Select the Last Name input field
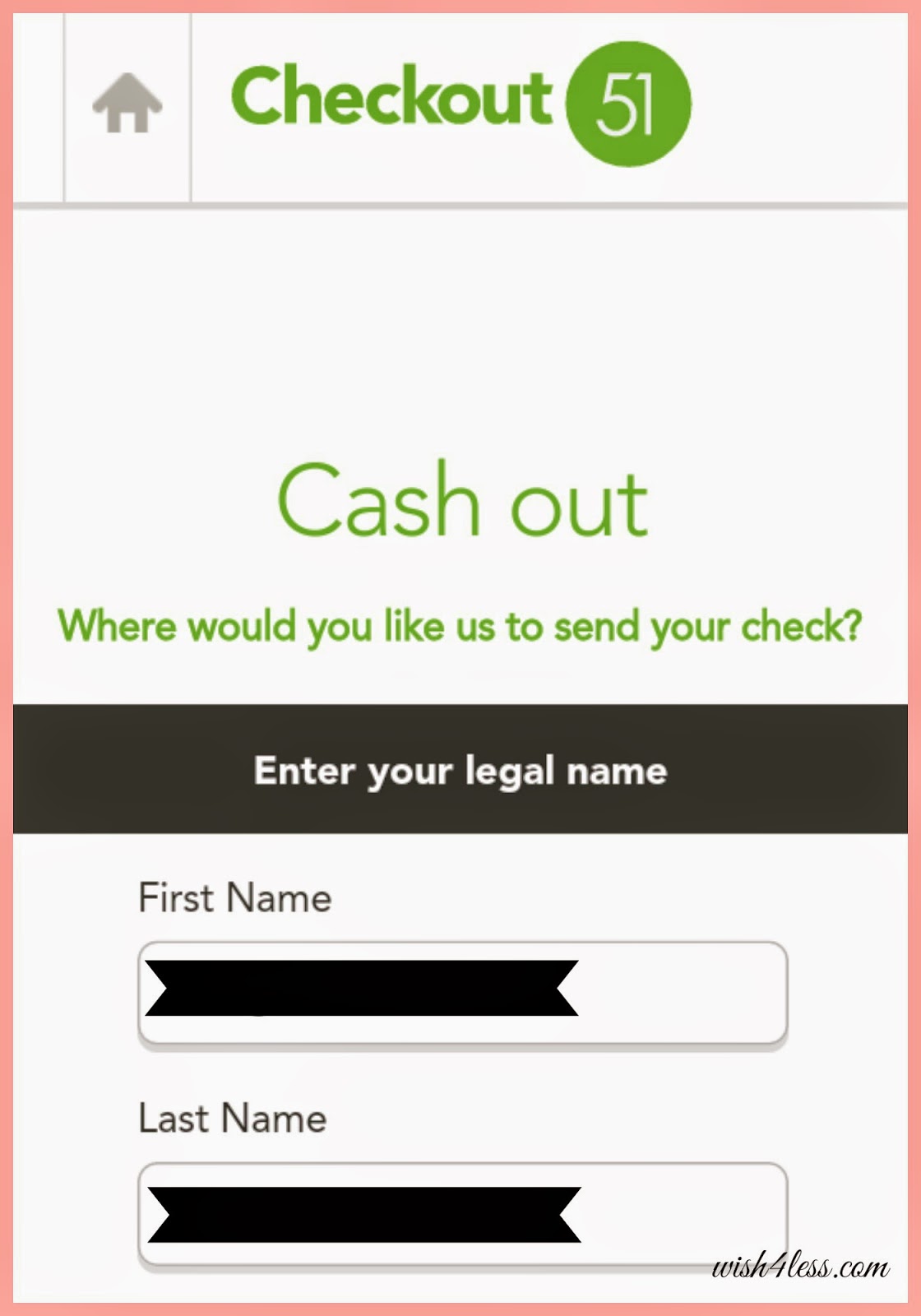This screenshot has width=921, height=1316. click(462, 1213)
